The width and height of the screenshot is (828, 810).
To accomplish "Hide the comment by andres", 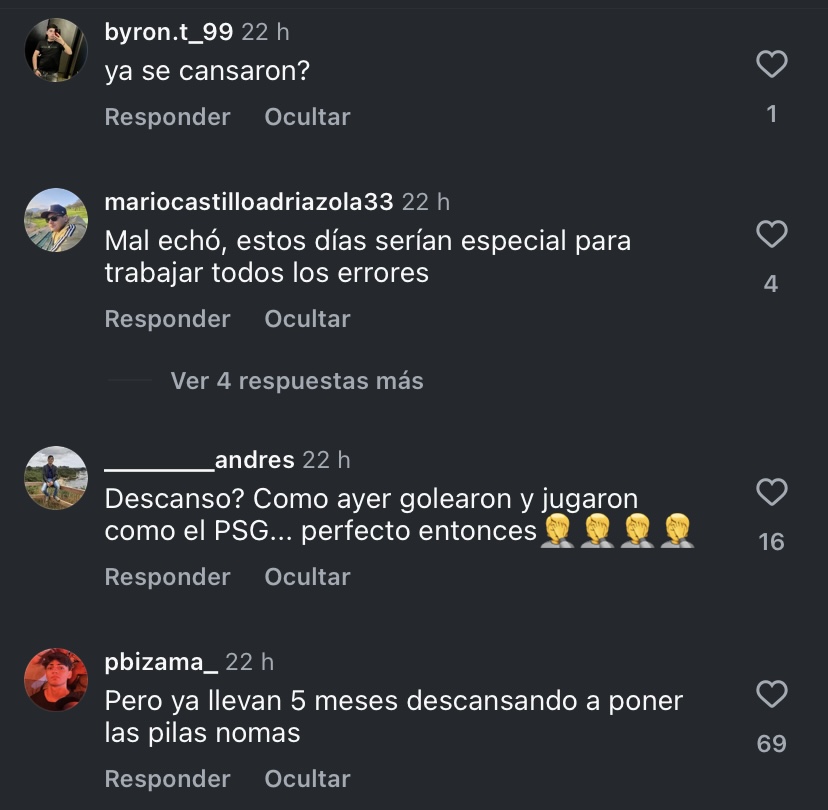I will (x=307, y=577).
